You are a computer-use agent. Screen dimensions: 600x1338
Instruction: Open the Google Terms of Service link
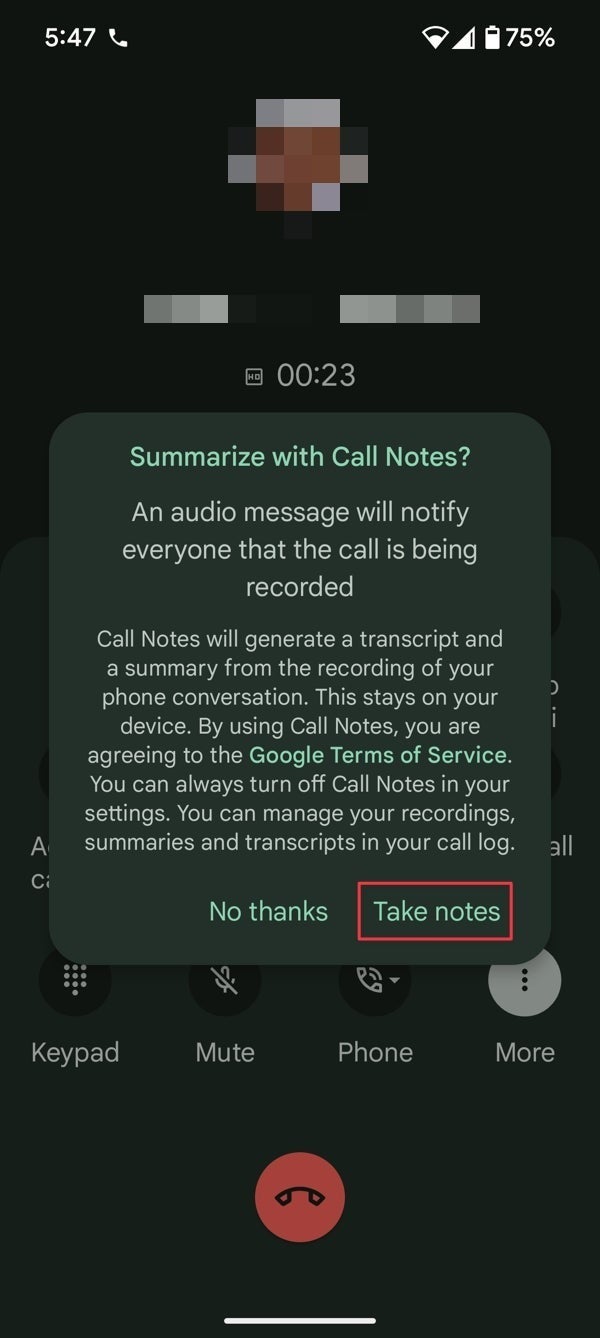(x=378, y=753)
